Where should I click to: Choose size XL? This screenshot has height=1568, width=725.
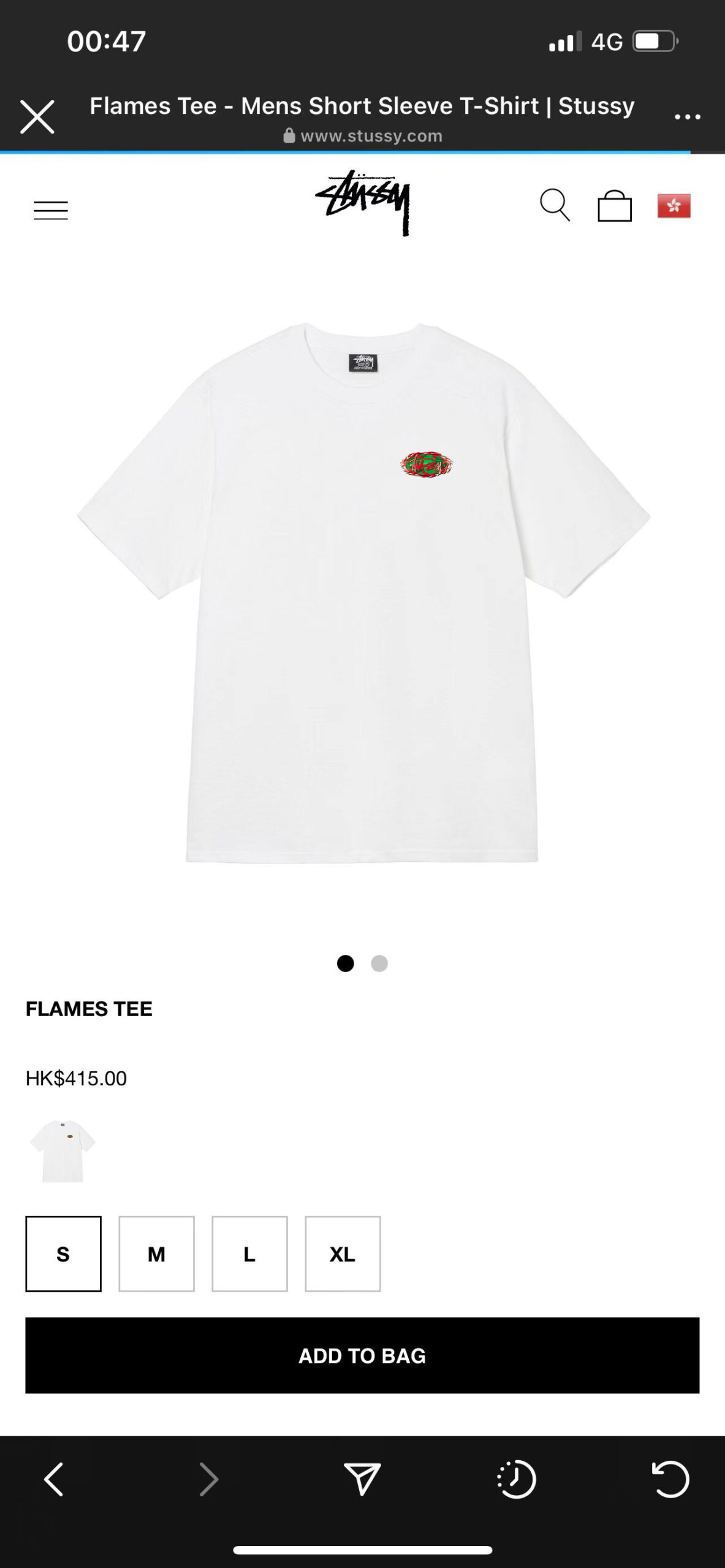343,1254
